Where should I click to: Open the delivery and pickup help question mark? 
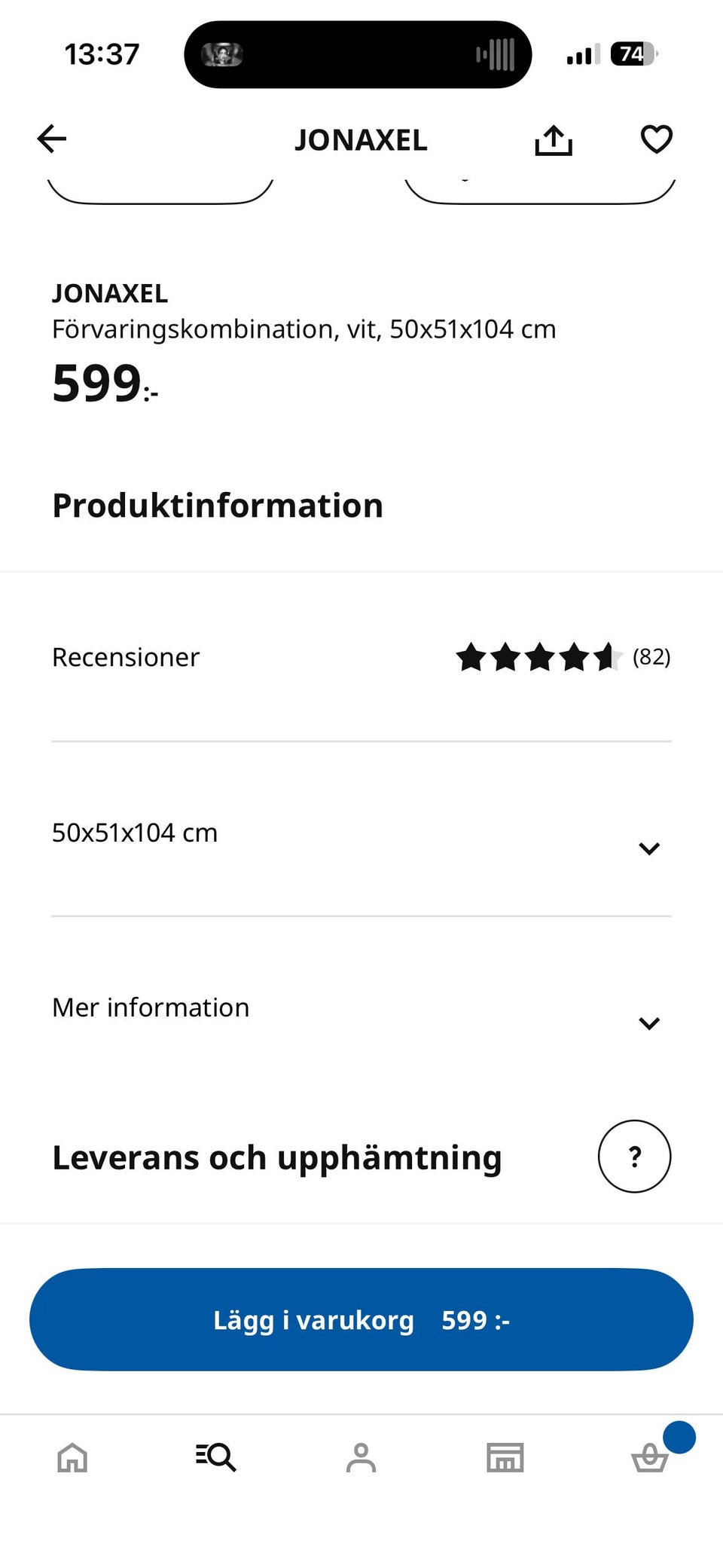pyautogui.click(x=634, y=1157)
